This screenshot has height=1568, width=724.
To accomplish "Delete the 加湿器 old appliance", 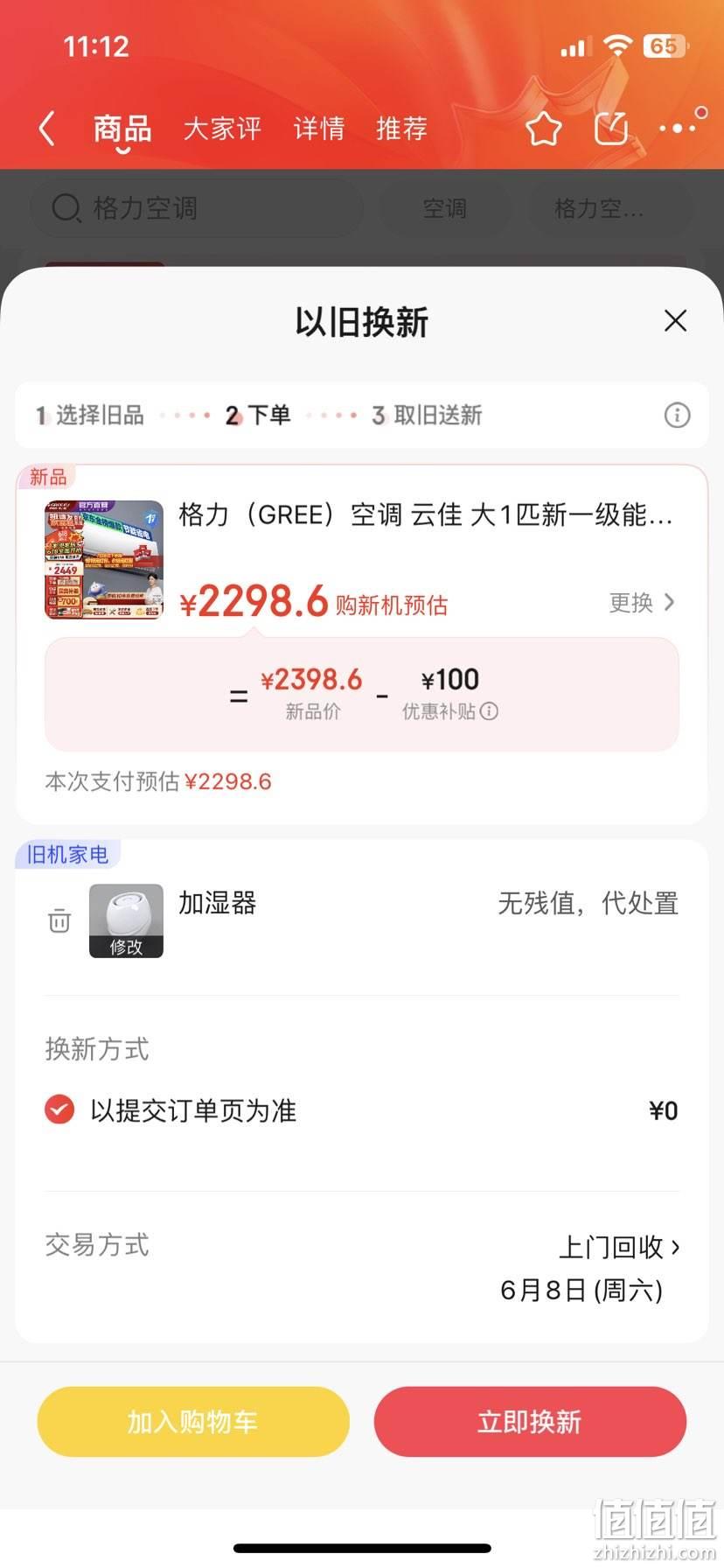I will pos(59,920).
